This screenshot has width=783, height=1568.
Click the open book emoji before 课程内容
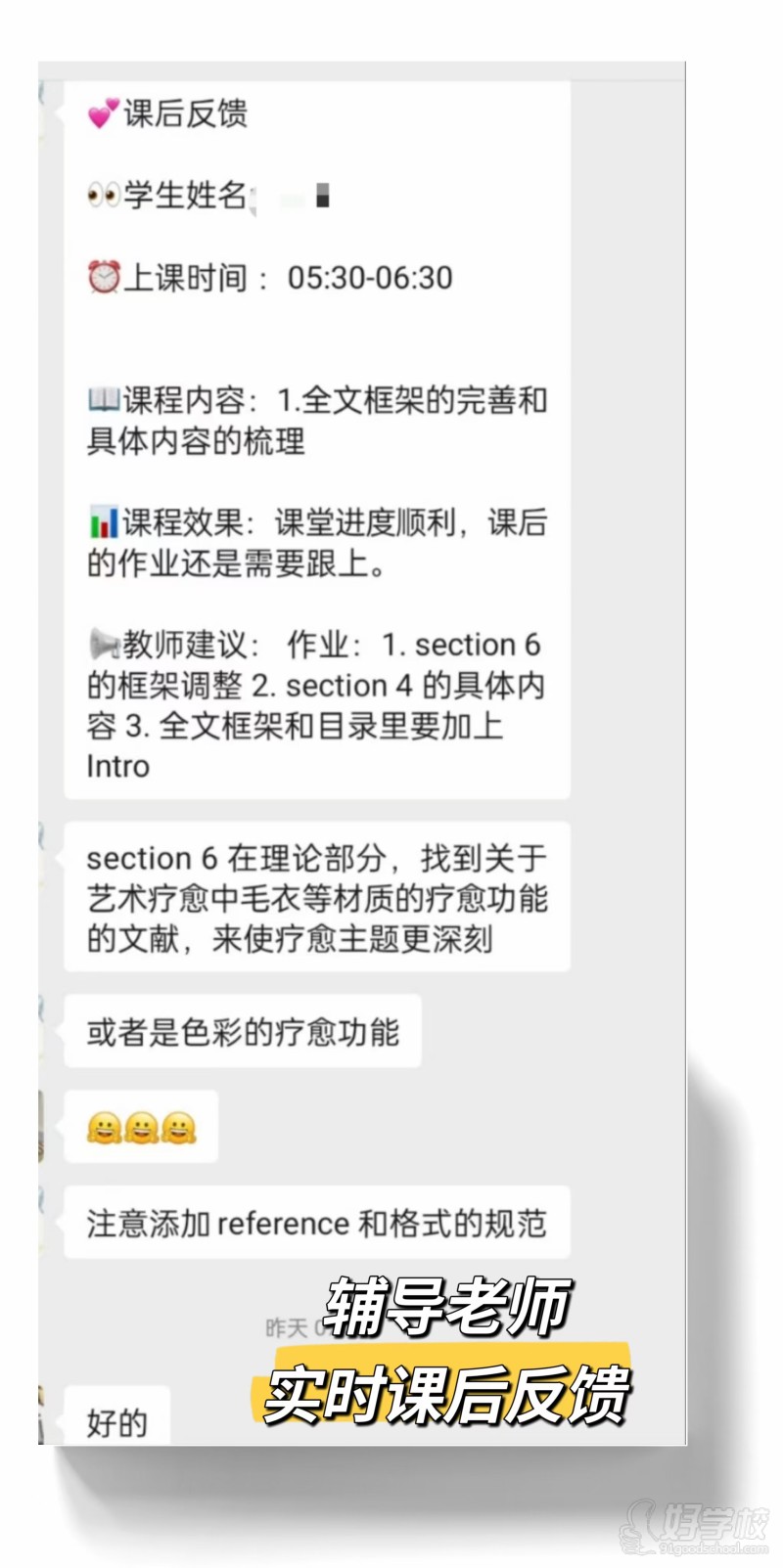[x=103, y=399]
